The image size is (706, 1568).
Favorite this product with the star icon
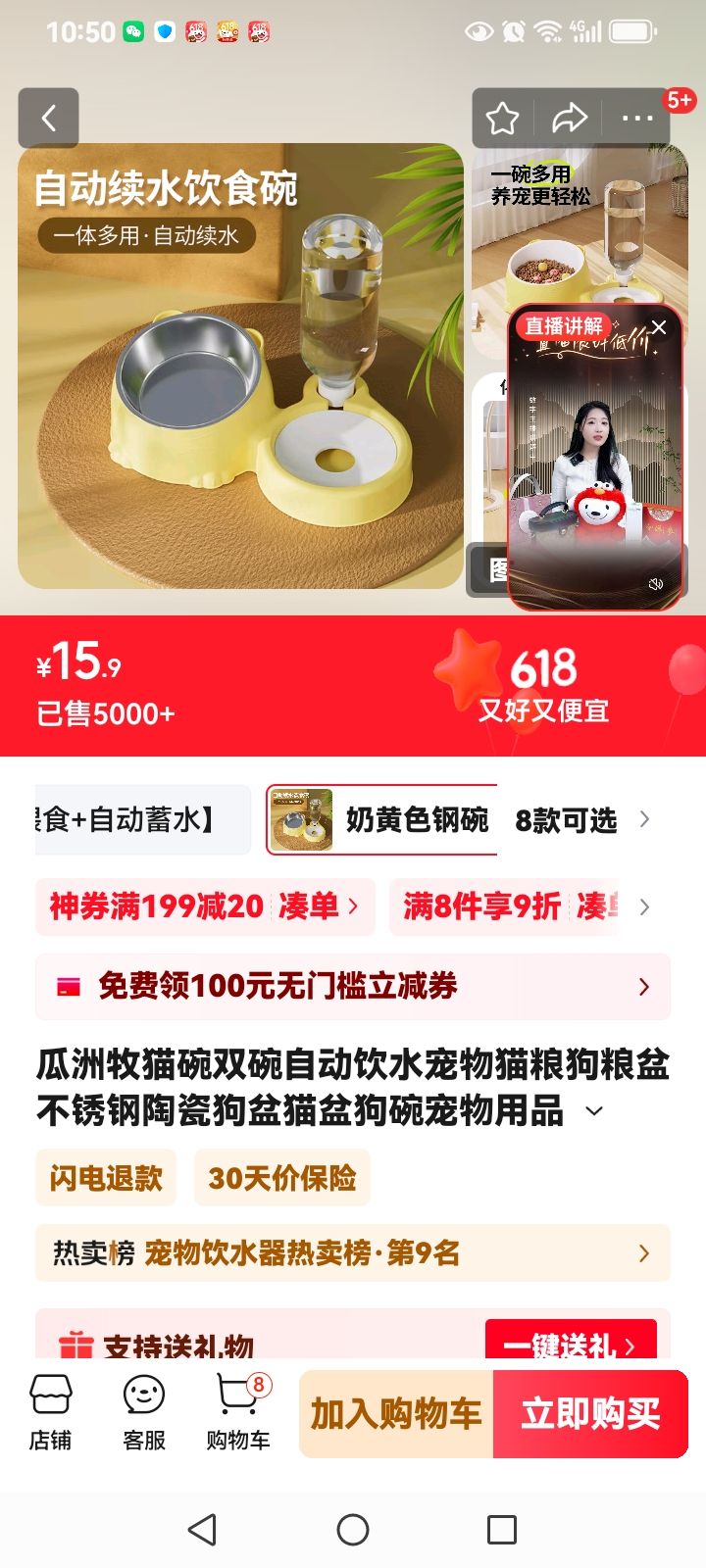point(502,119)
